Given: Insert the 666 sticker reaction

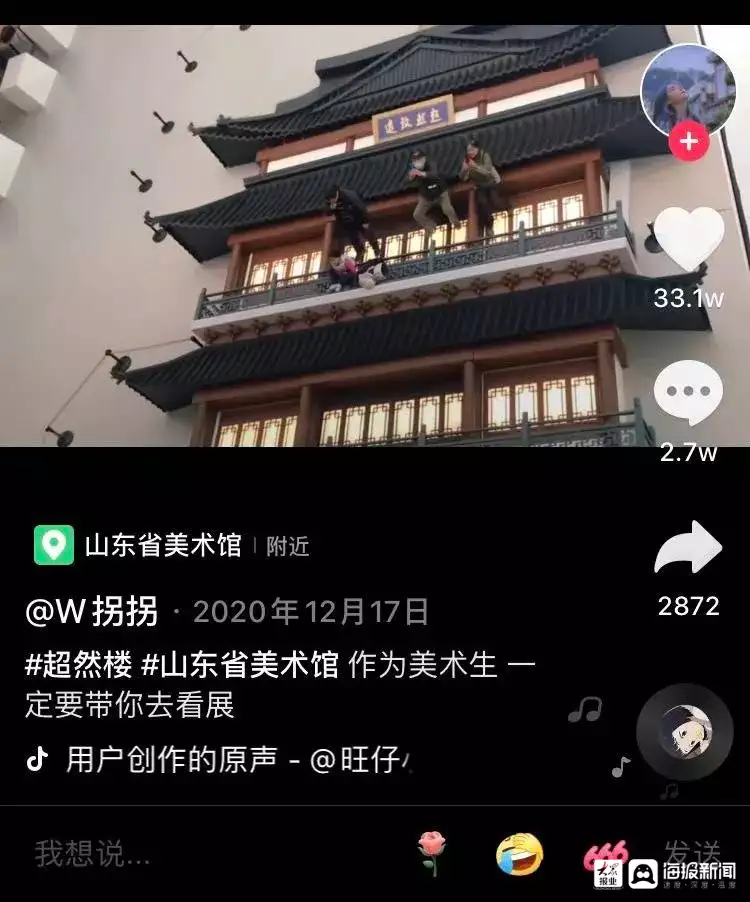Looking at the screenshot, I should pyautogui.click(x=603, y=855).
